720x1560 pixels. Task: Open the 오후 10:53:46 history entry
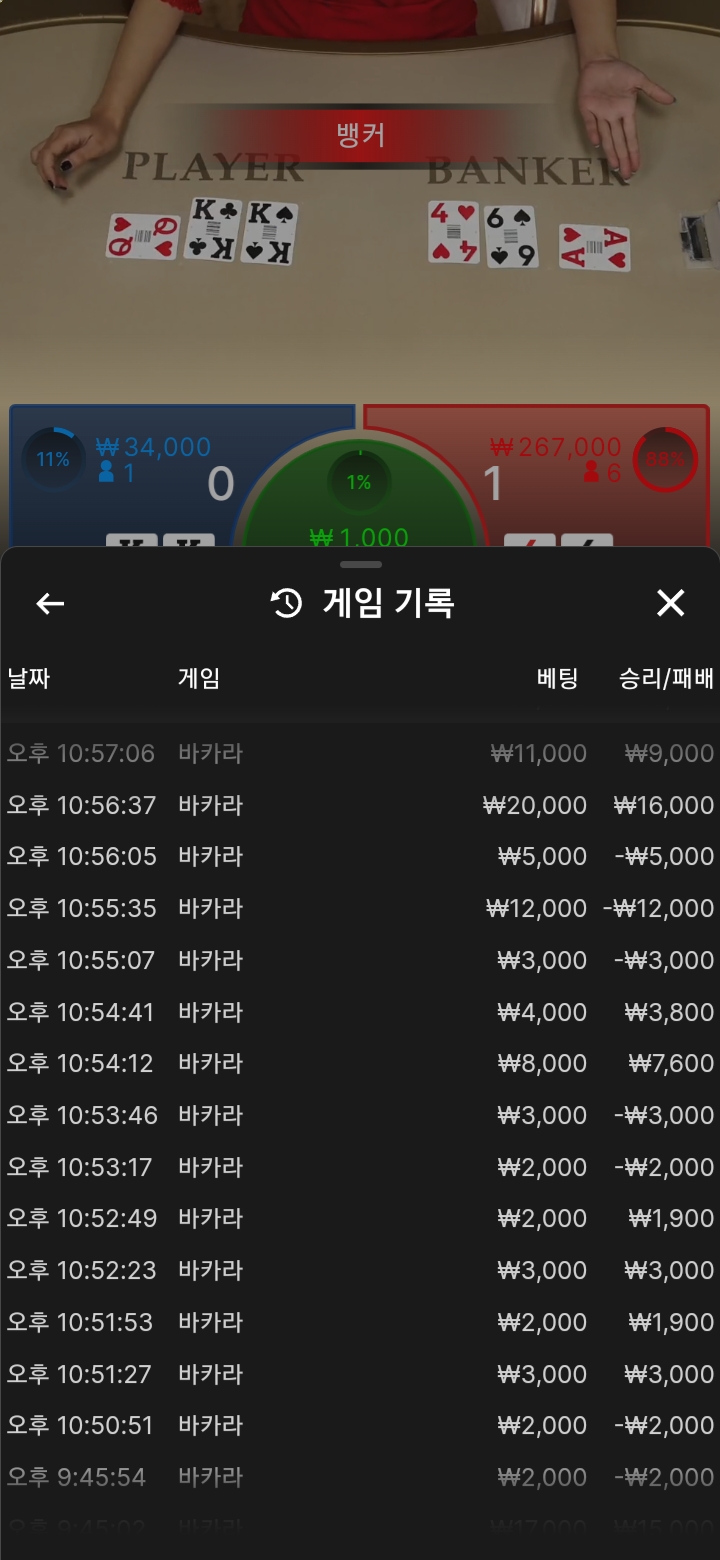(x=360, y=1115)
